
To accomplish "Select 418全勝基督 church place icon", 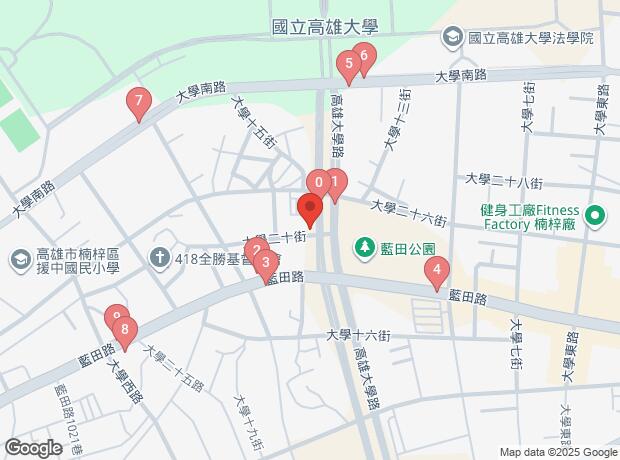I will pos(160,259).
